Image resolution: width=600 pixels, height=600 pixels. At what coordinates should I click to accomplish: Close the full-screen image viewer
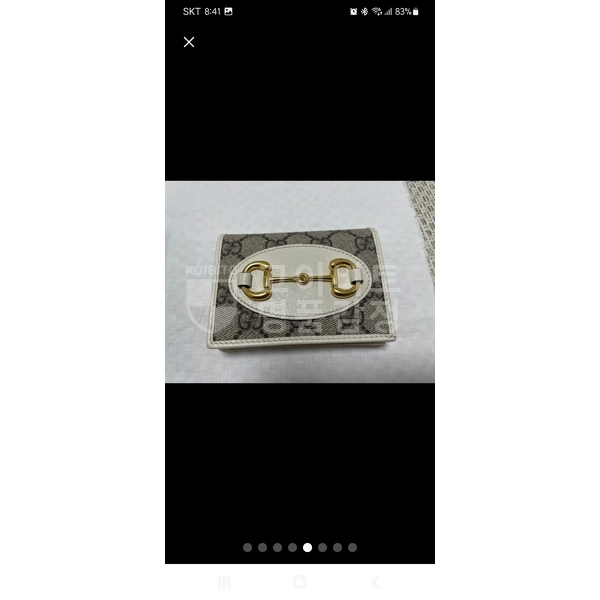[x=189, y=42]
